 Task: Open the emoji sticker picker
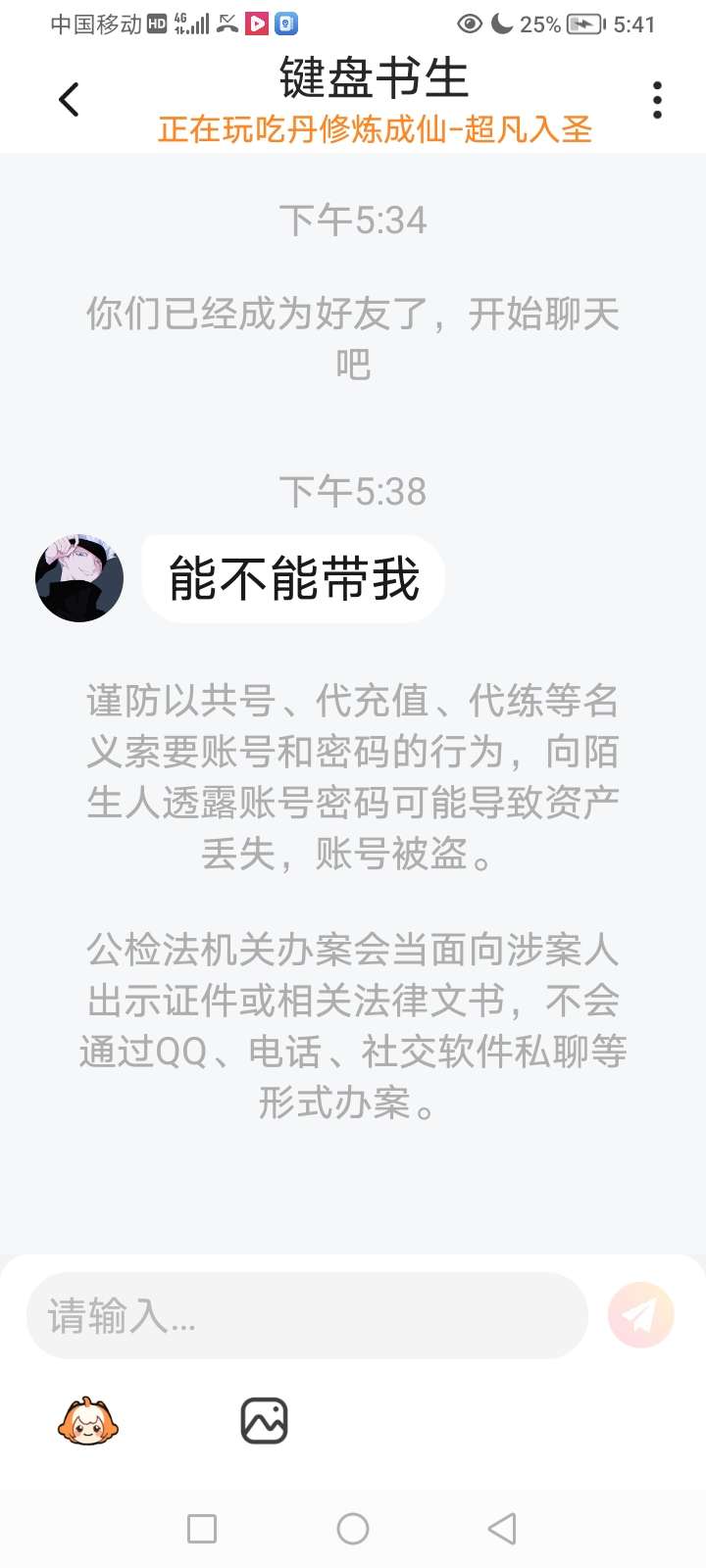[88, 1421]
